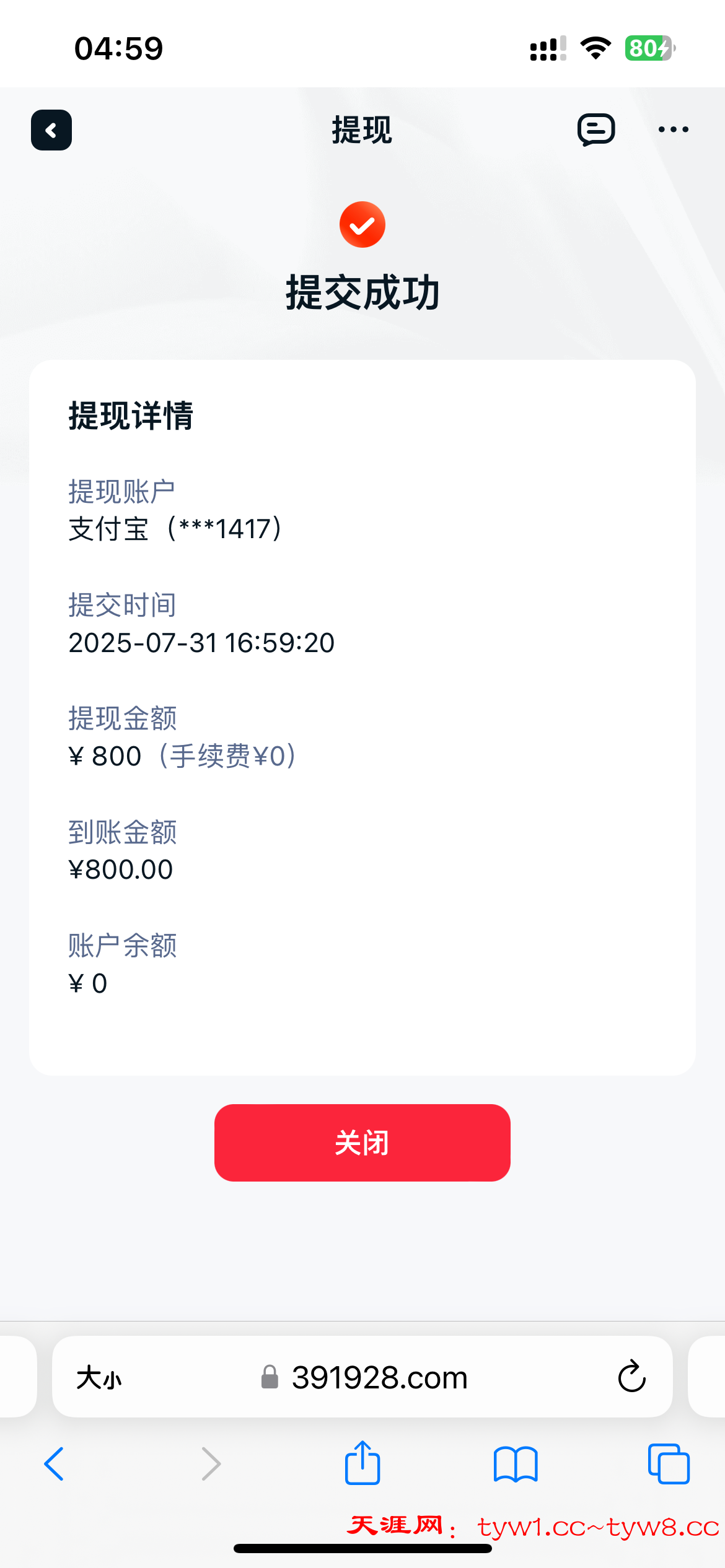Navigate back in Safari
This screenshot has height=1568, width=725.
tap(55, 1464)
